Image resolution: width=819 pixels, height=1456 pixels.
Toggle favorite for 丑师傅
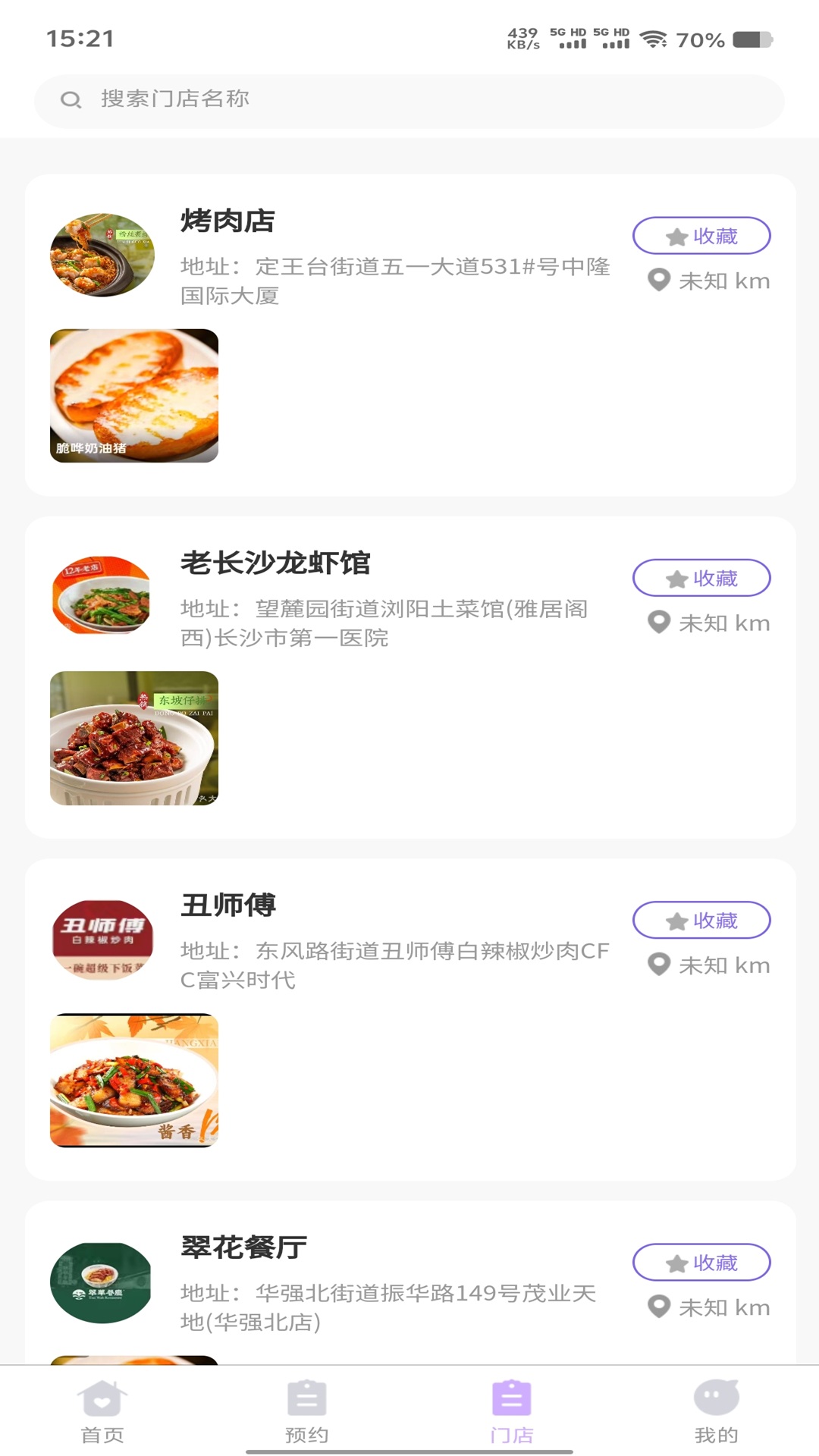point(701,920)
